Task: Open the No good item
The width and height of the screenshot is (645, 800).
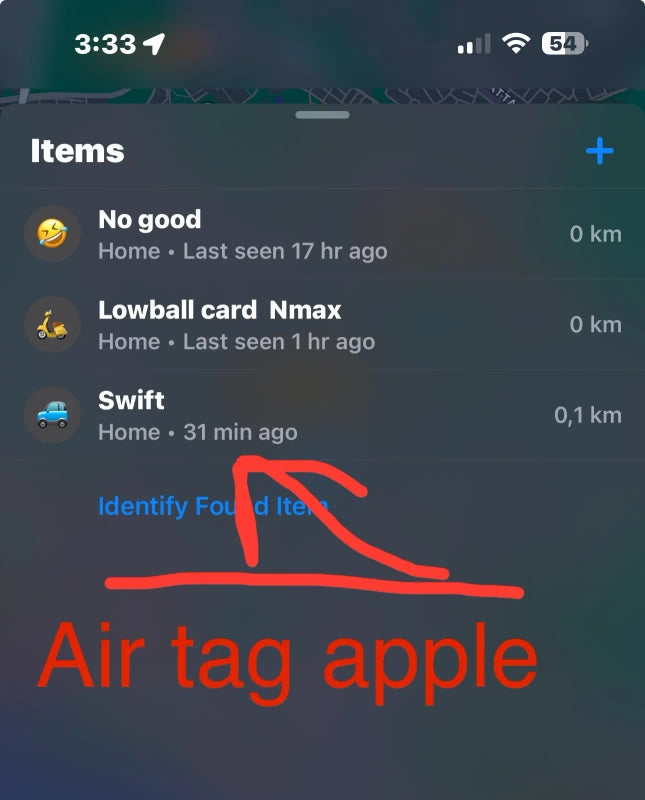Action: tap(300, 235)
